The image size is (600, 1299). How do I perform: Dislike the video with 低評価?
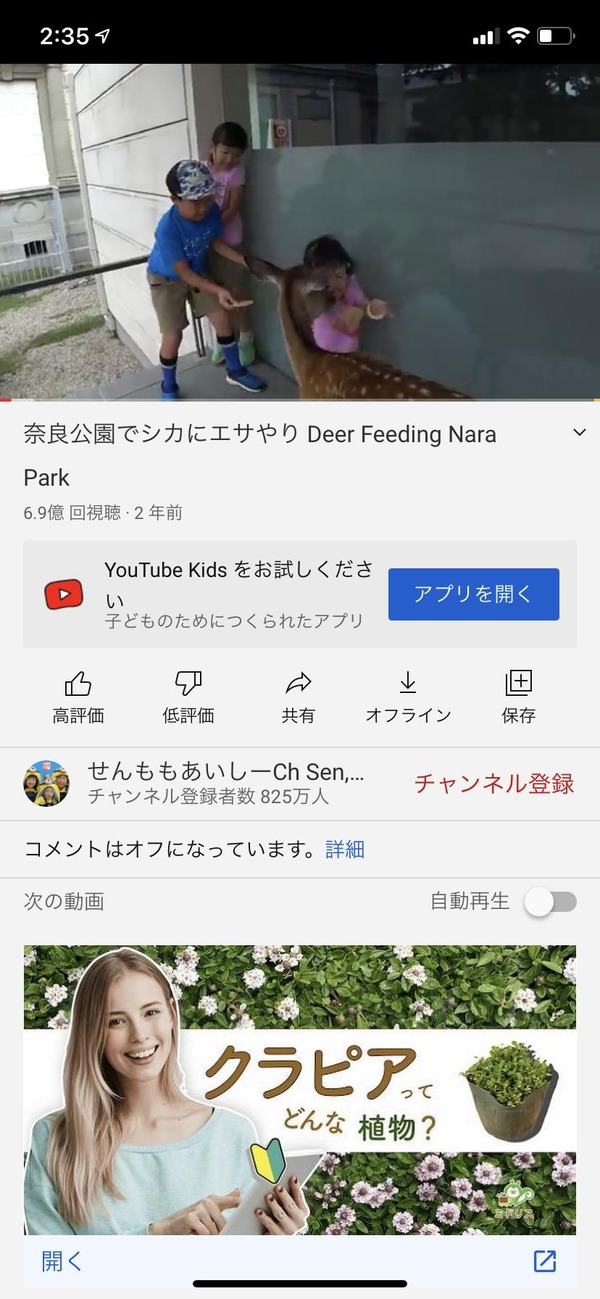(x=188, y=697)
